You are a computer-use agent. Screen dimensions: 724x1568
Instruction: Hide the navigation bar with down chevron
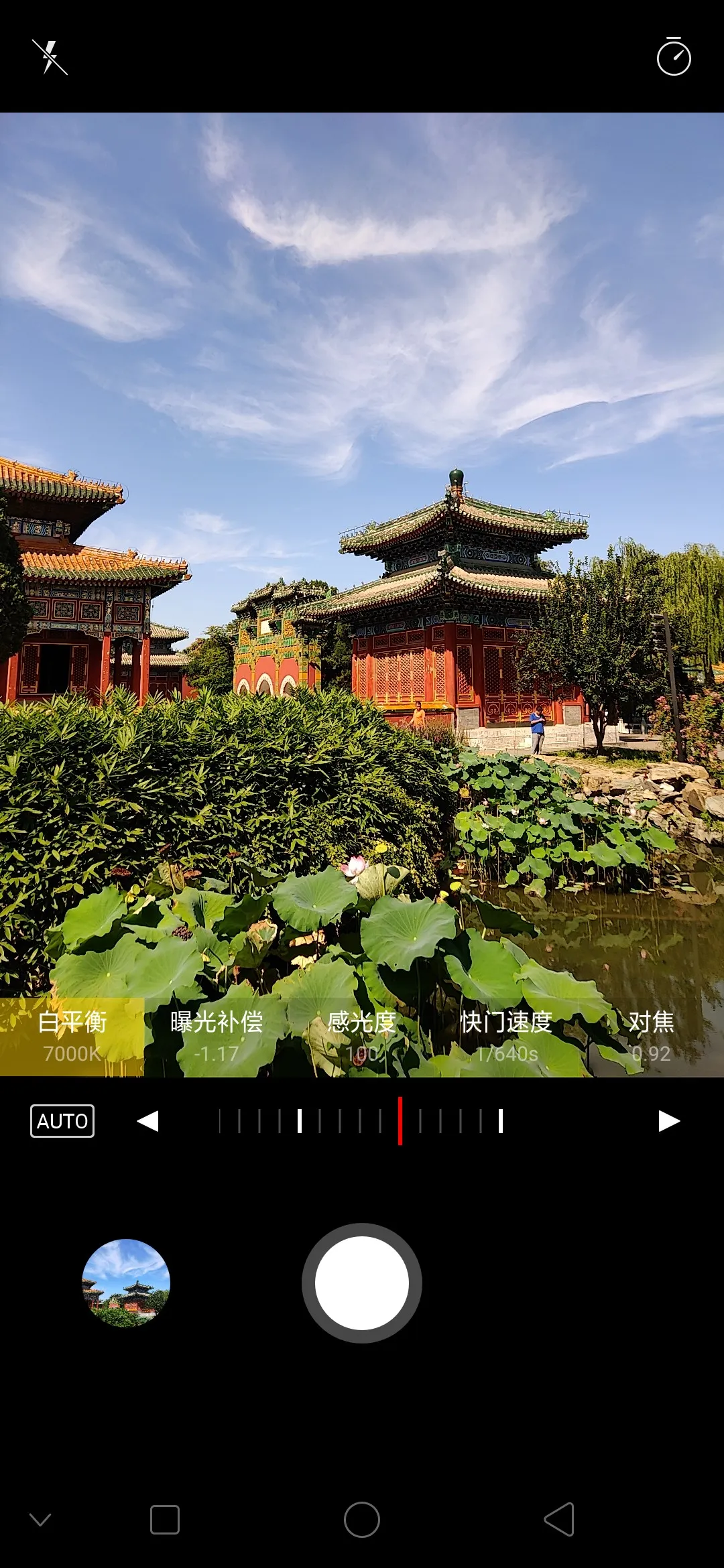pyautogui.click(x=40, y=1519)
